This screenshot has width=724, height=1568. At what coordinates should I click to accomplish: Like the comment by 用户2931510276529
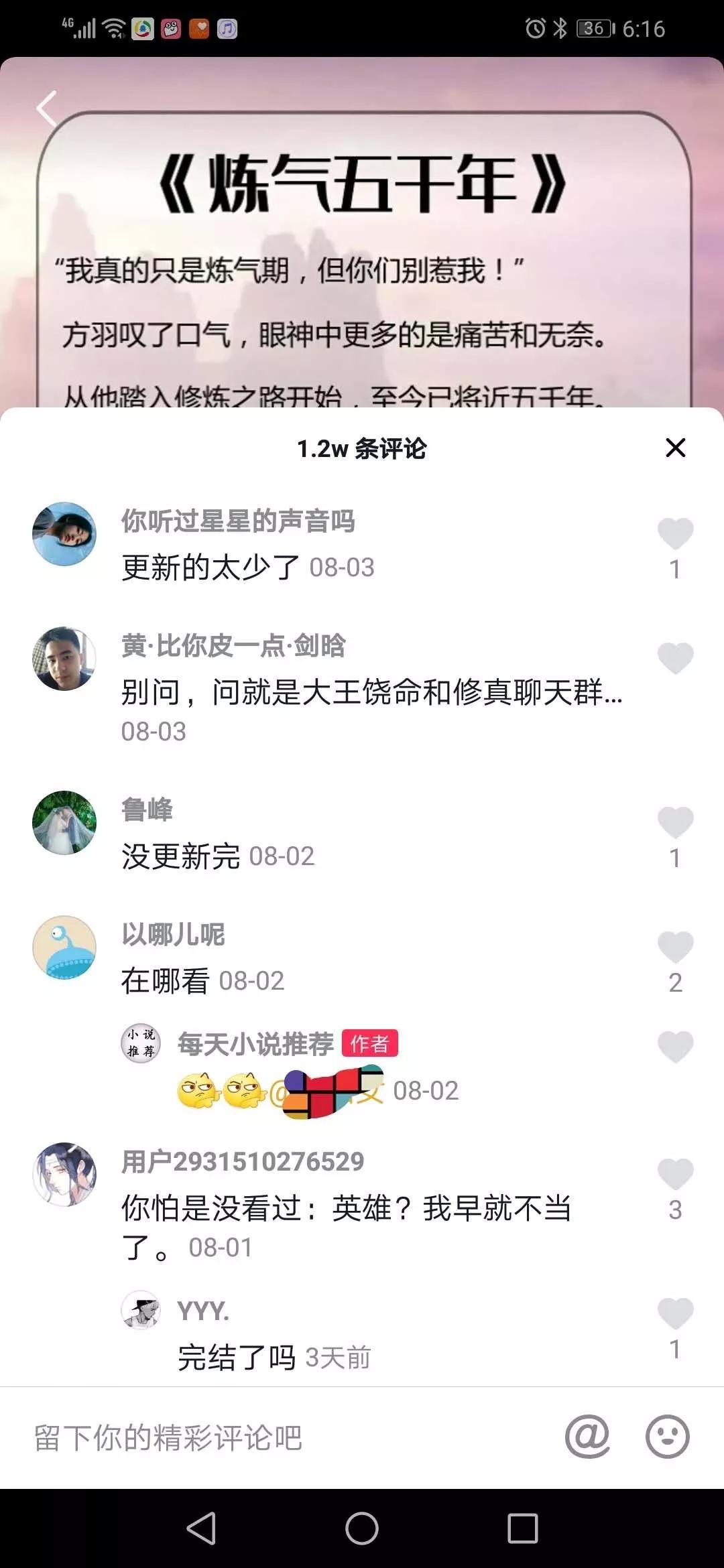pyautogui.click(x=675, y=1175)
